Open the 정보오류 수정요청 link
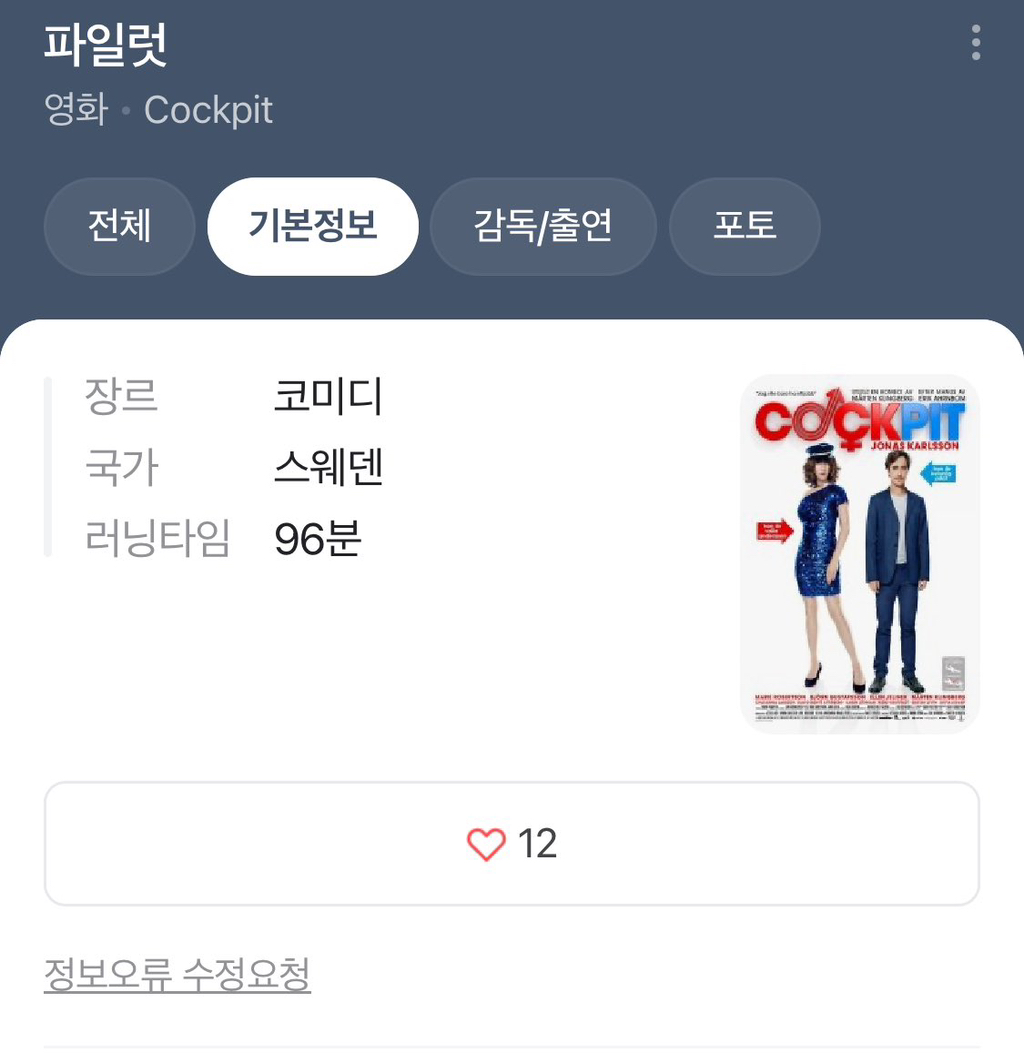 click(177, 969)
